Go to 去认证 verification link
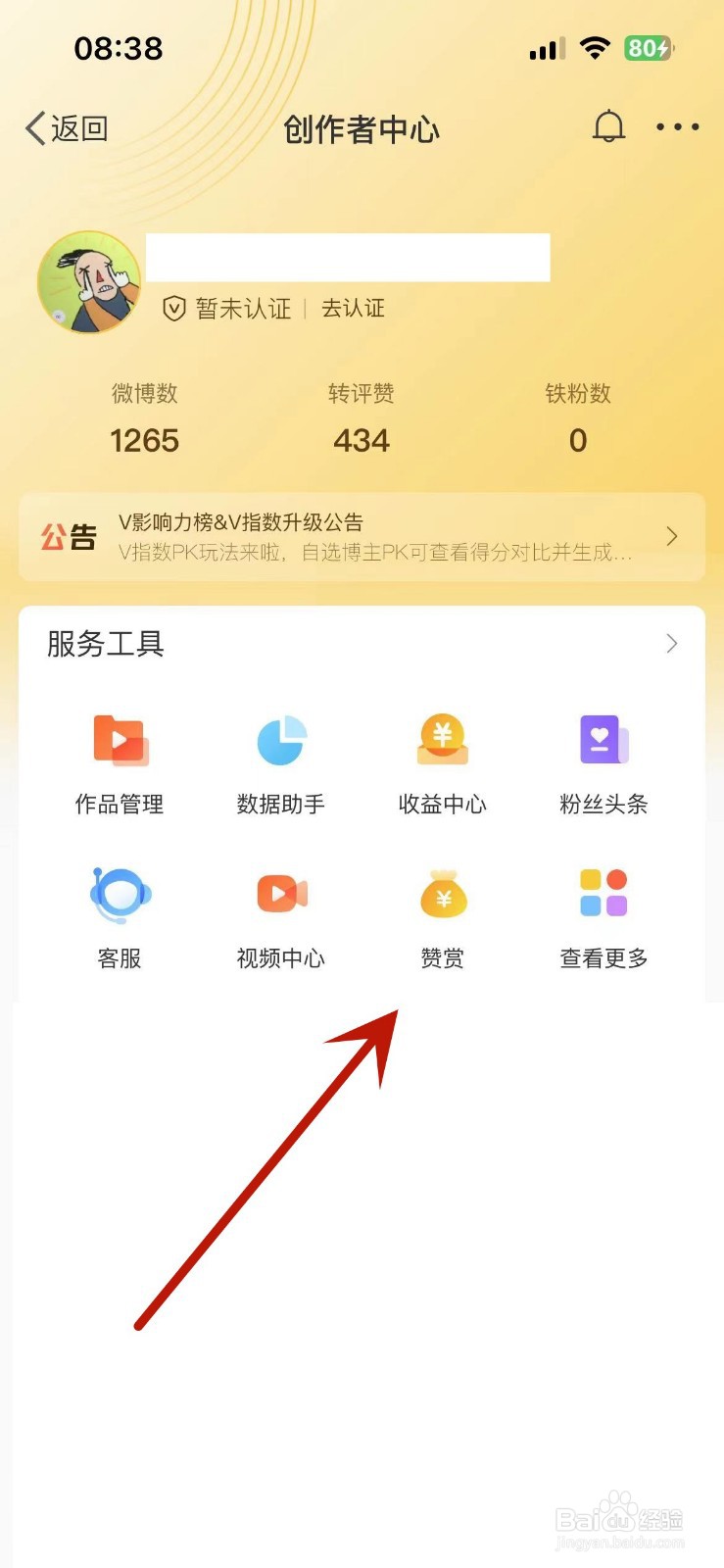 pyautogui.click(x=353, y=308)
